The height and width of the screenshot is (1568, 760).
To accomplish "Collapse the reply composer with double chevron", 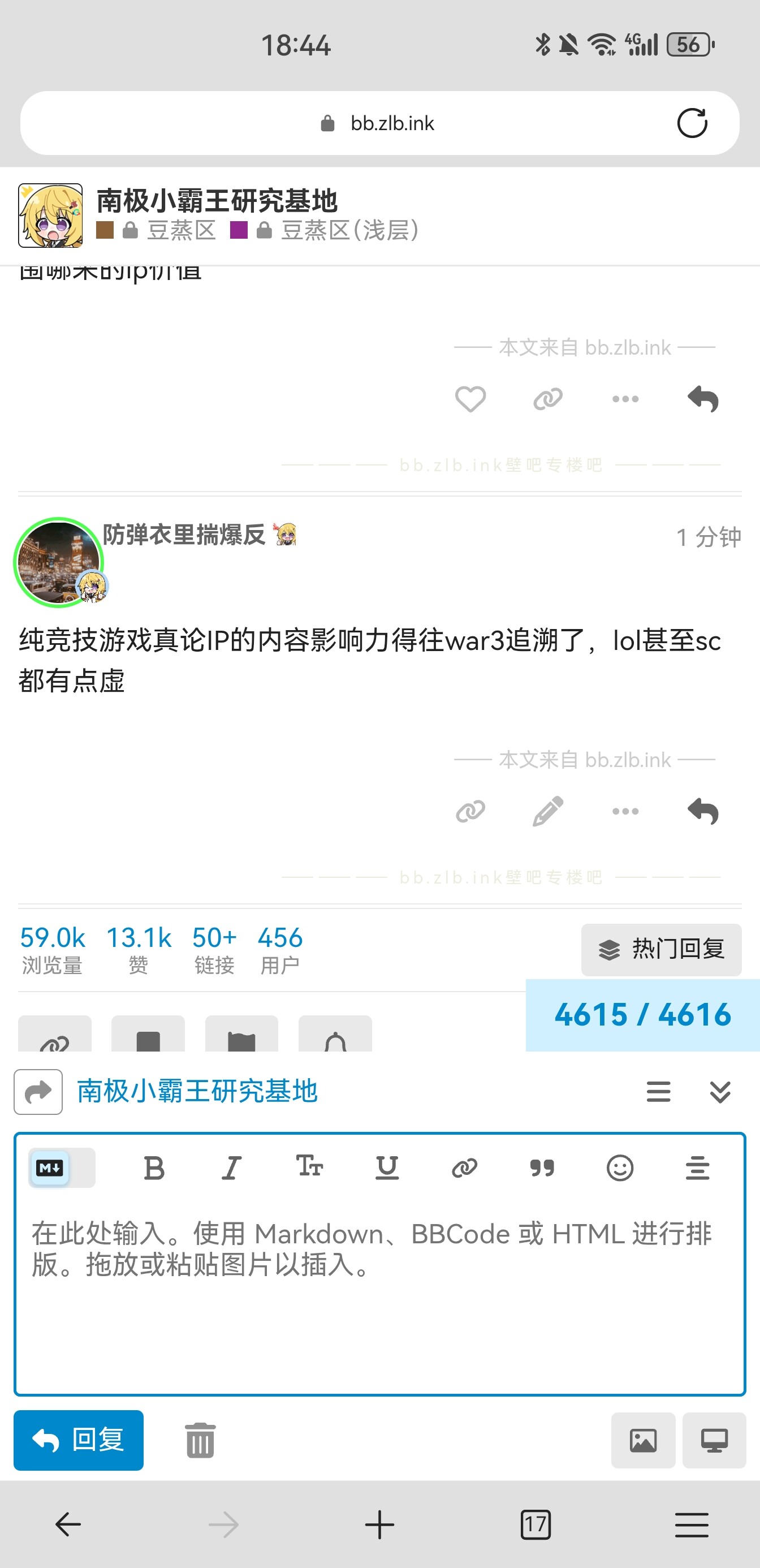I will pyautogui.click(x=720, y=1092).
